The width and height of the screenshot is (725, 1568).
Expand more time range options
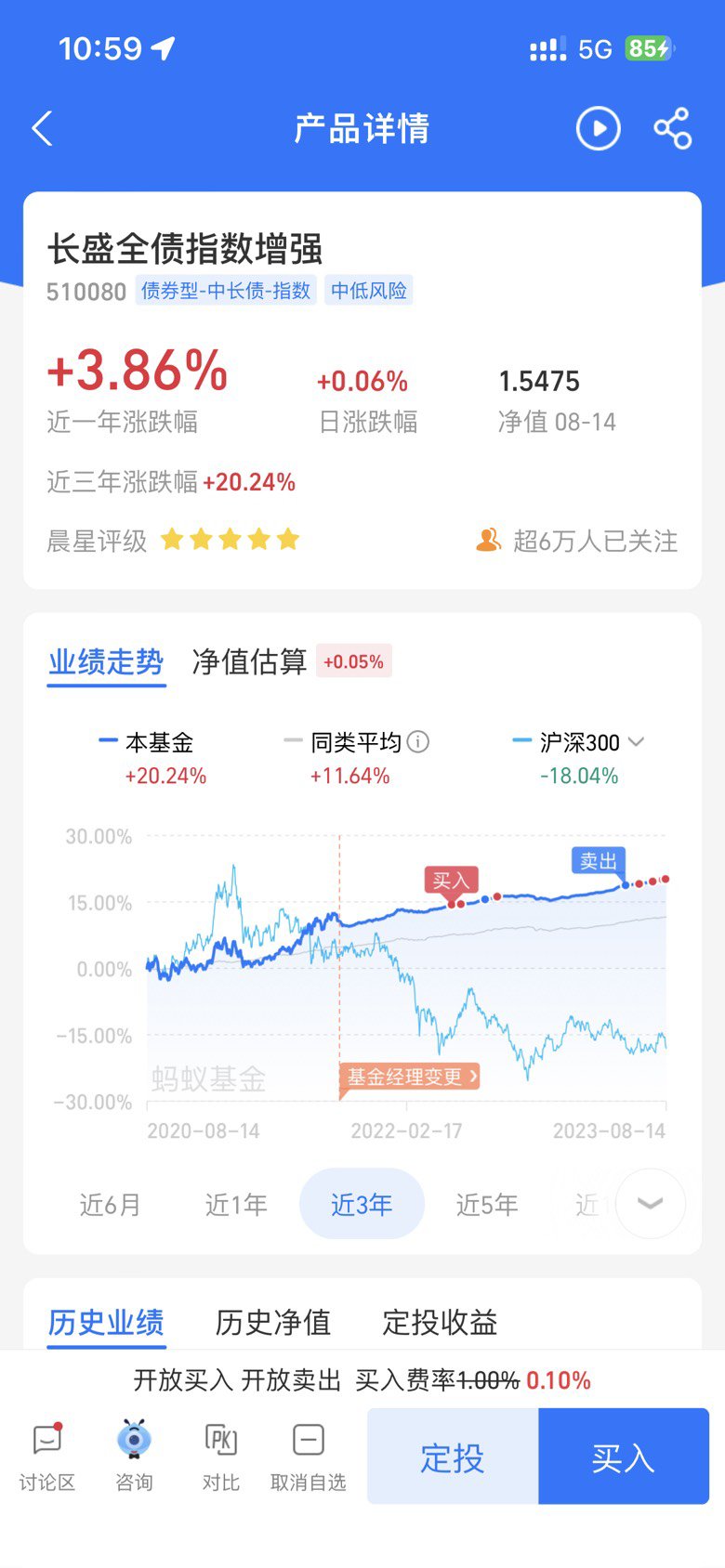point(651,1204)
